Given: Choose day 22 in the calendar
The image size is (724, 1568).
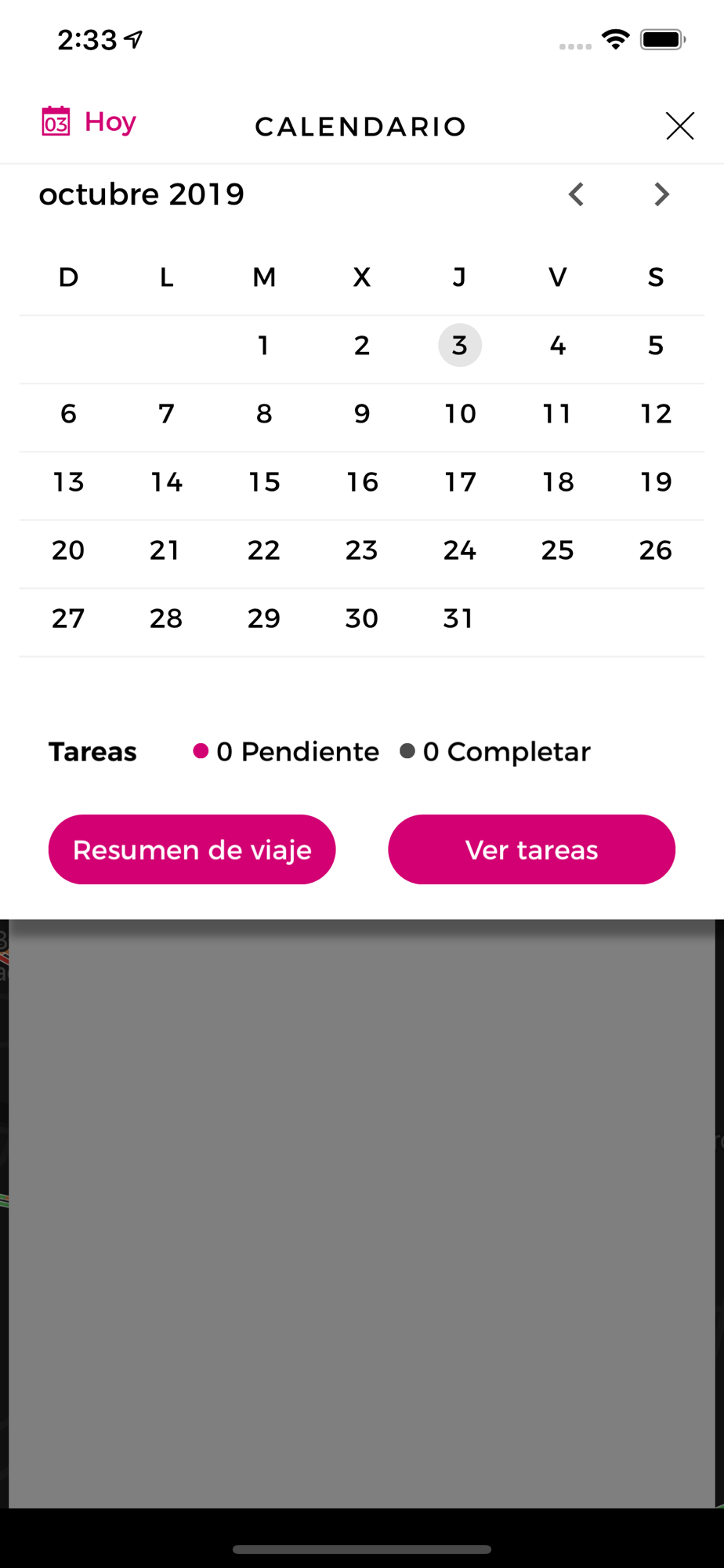Looking at the screenshot, I should tap(264, 550).
